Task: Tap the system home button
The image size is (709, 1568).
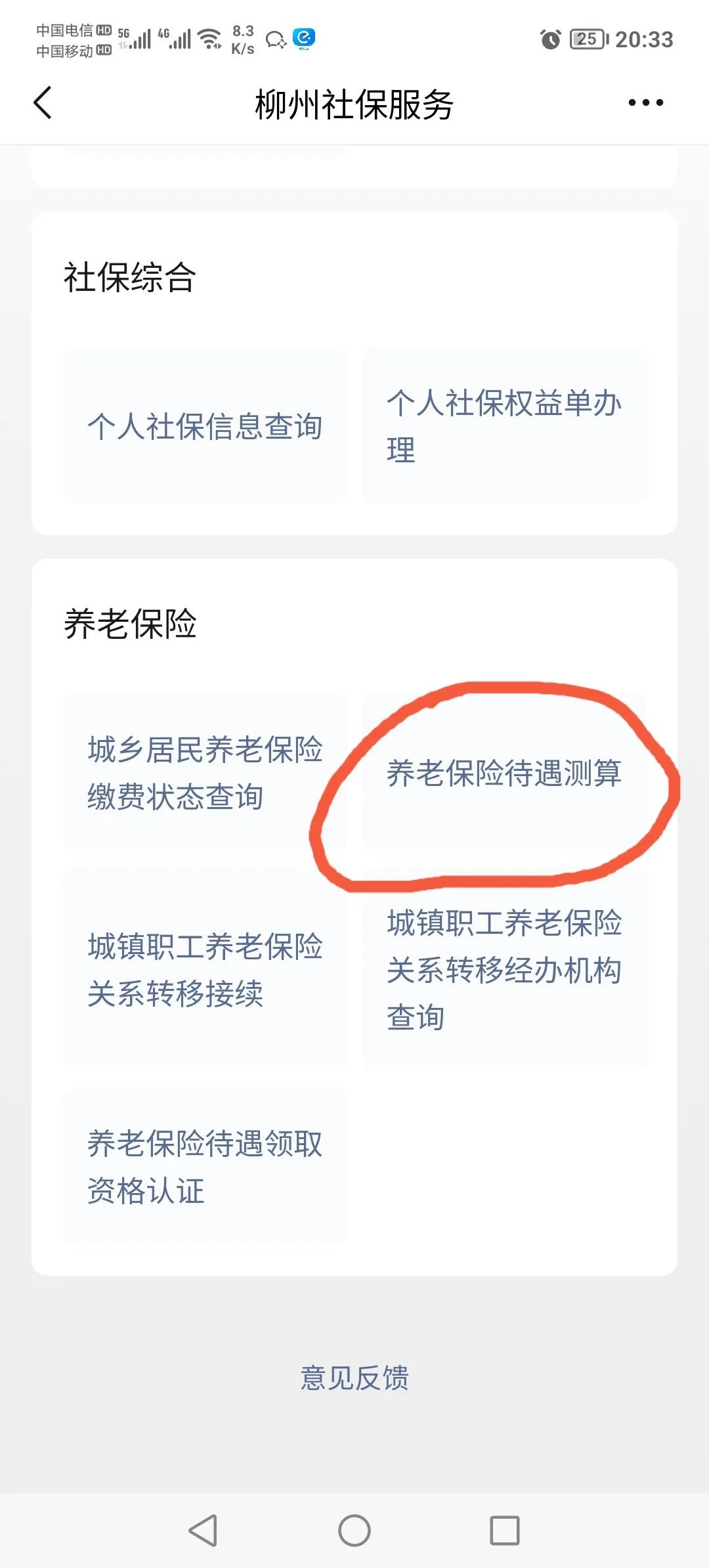Action: point(354,1531)
